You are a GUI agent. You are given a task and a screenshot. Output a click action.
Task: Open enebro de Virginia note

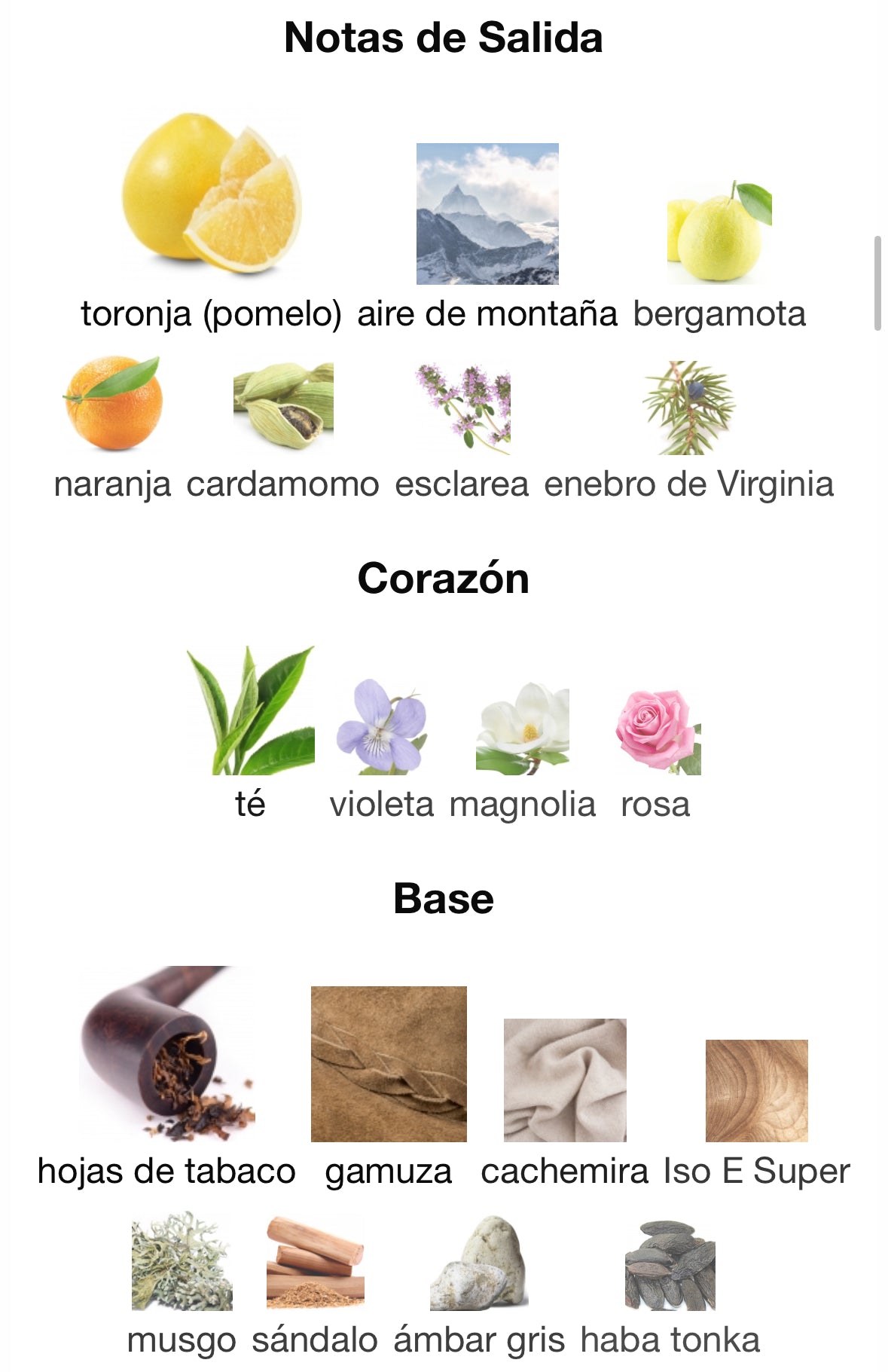point(688,408)
